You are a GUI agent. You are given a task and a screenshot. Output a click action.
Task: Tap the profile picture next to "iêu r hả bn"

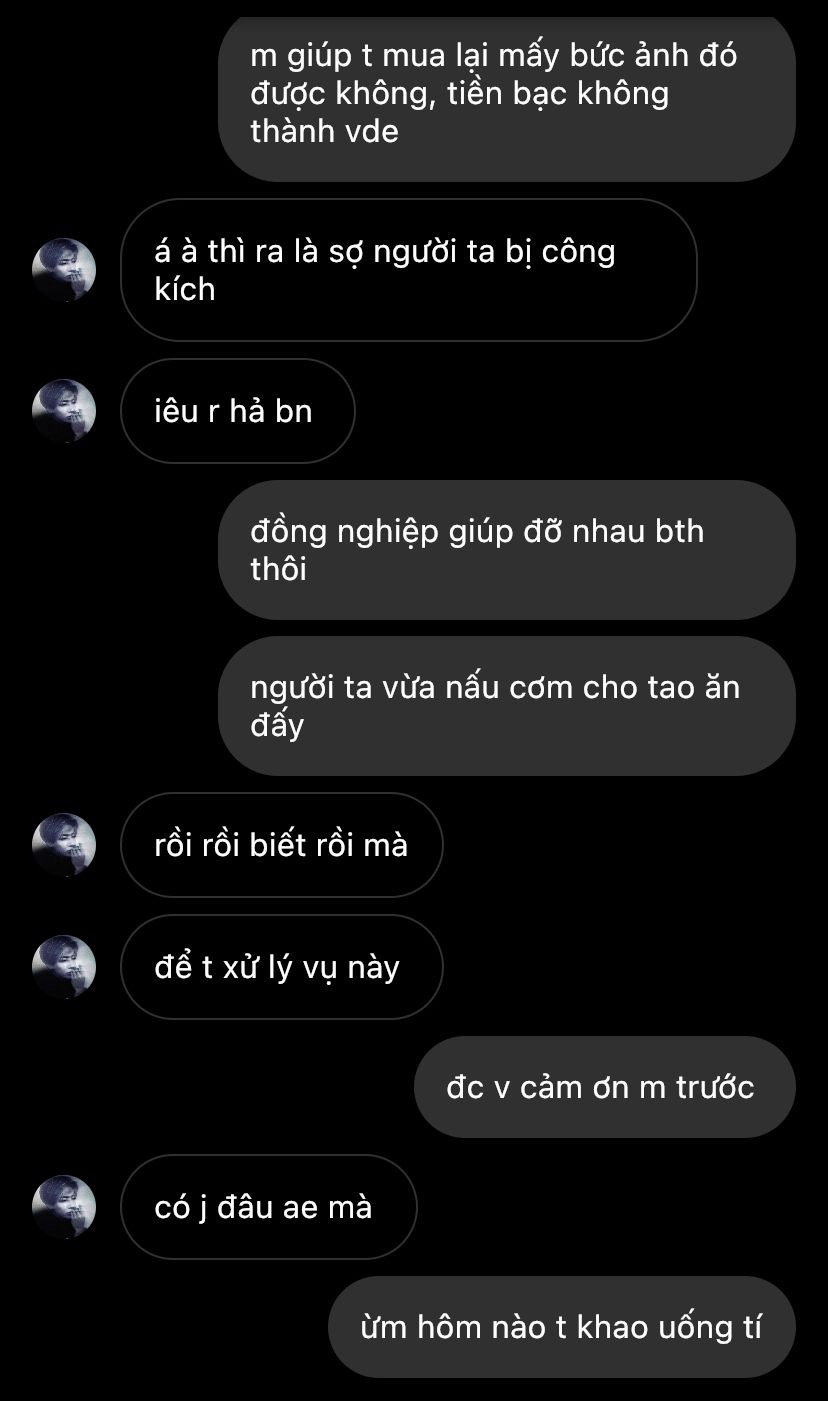click(64, 410)
